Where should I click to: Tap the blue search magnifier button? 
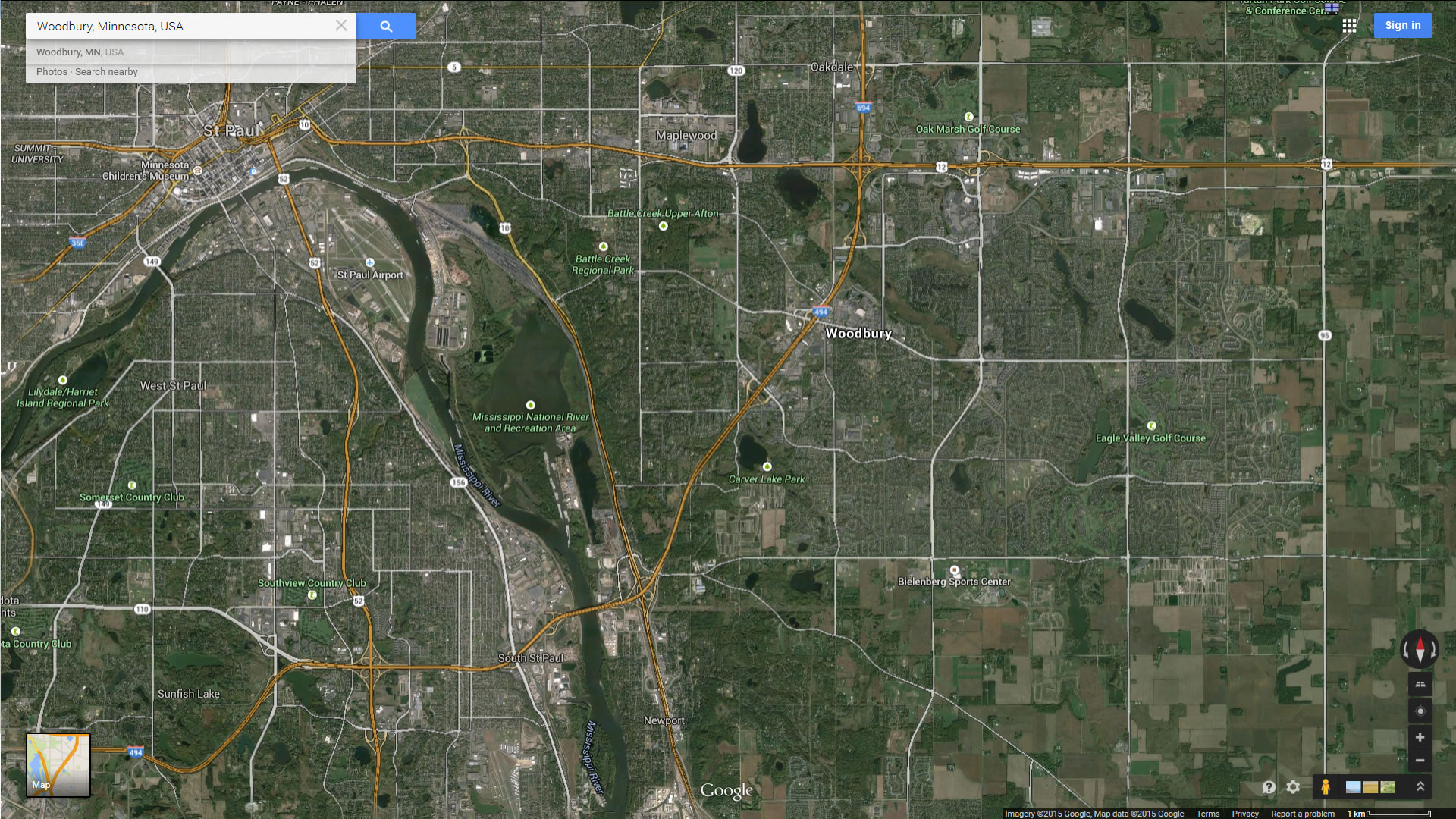point(386,26)
